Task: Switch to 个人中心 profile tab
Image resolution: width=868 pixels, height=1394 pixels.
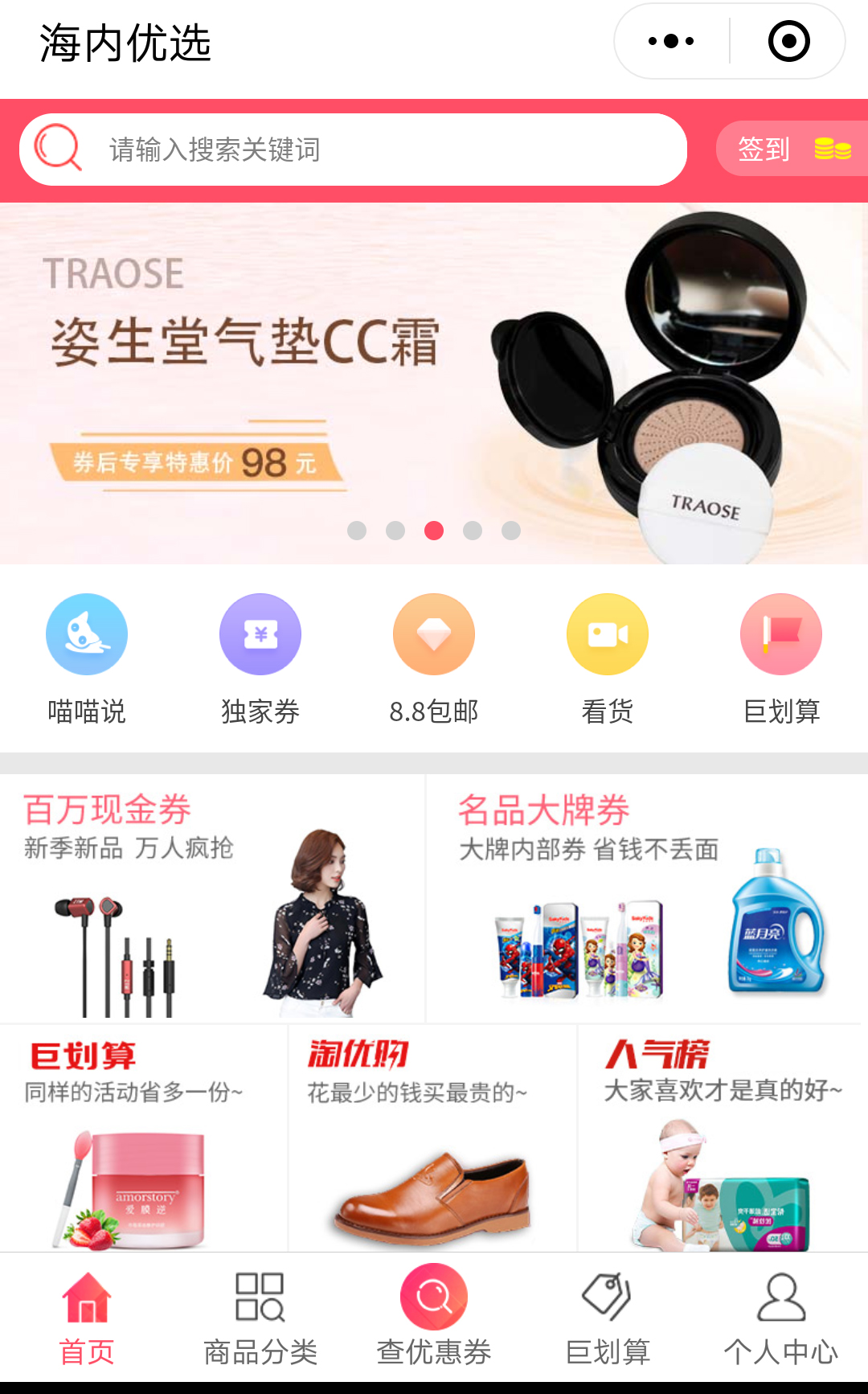Action: tap(781, 1318)
